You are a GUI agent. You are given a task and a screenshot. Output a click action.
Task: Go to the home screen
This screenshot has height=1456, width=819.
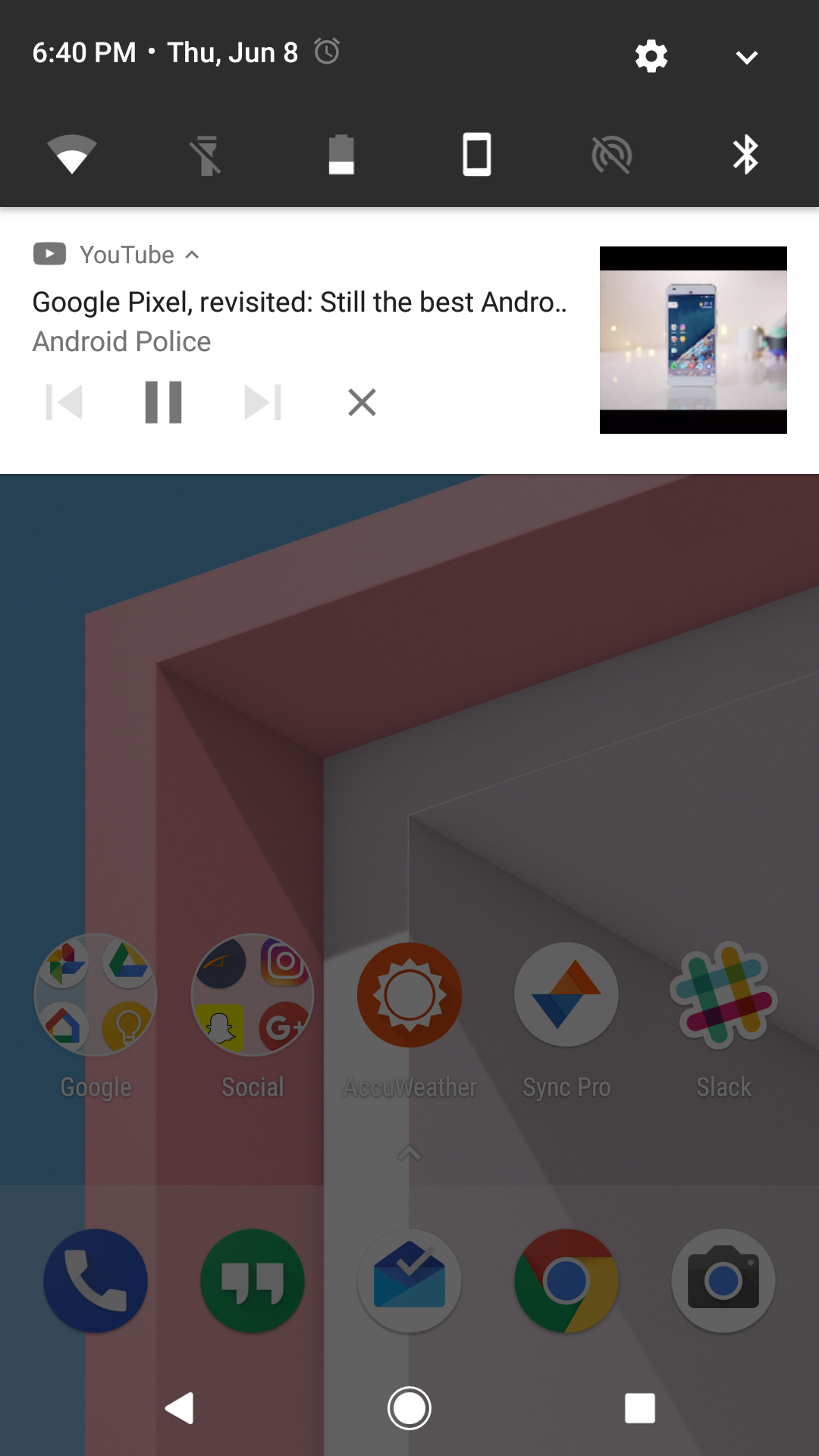pos(409,1408)
